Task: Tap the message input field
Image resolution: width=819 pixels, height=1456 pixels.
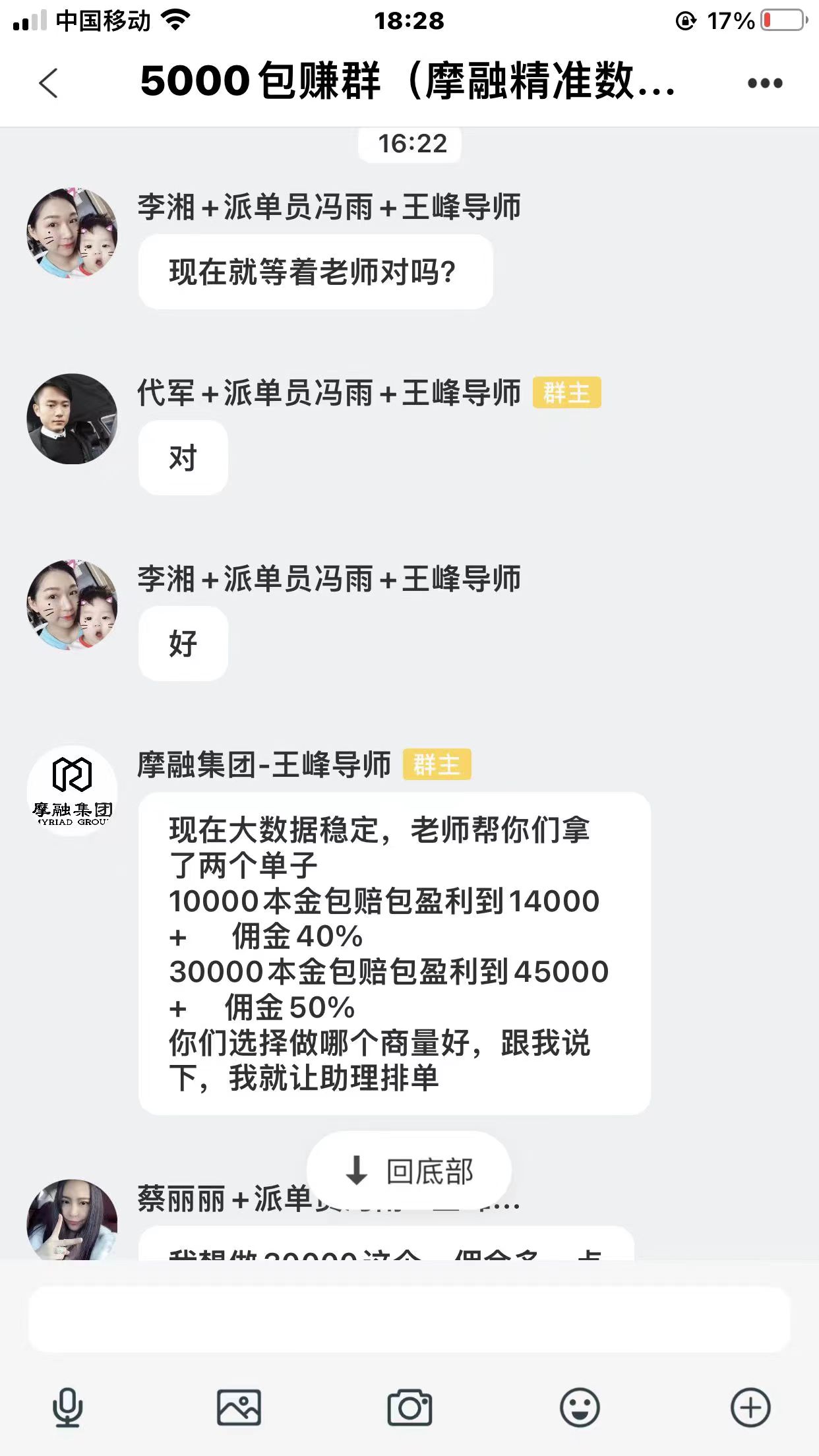Action: [409, 1319]
